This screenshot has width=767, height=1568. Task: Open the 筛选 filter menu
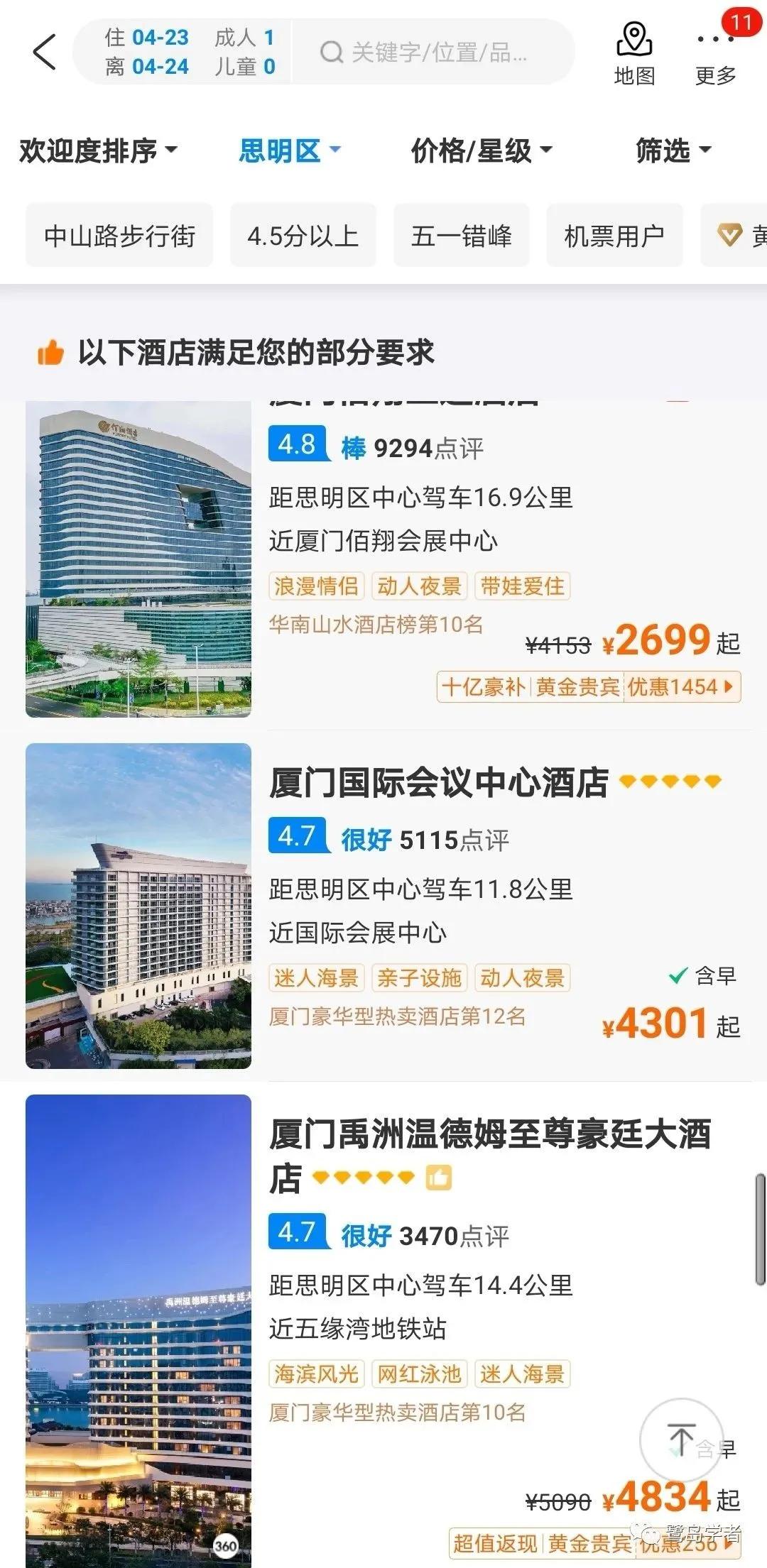click(x=672, y=150)
